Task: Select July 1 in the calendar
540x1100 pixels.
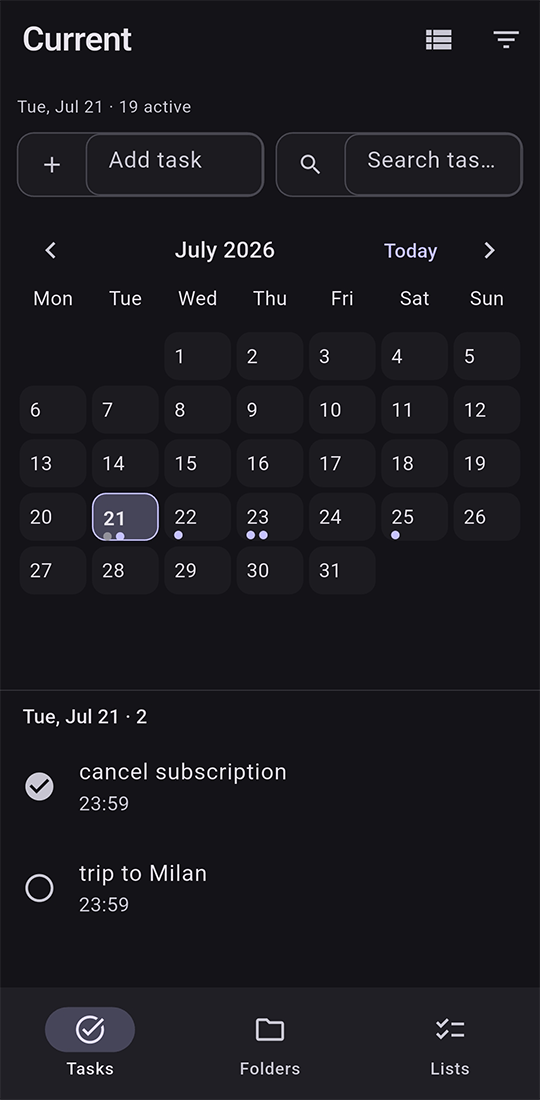Action: coord(198,356)
